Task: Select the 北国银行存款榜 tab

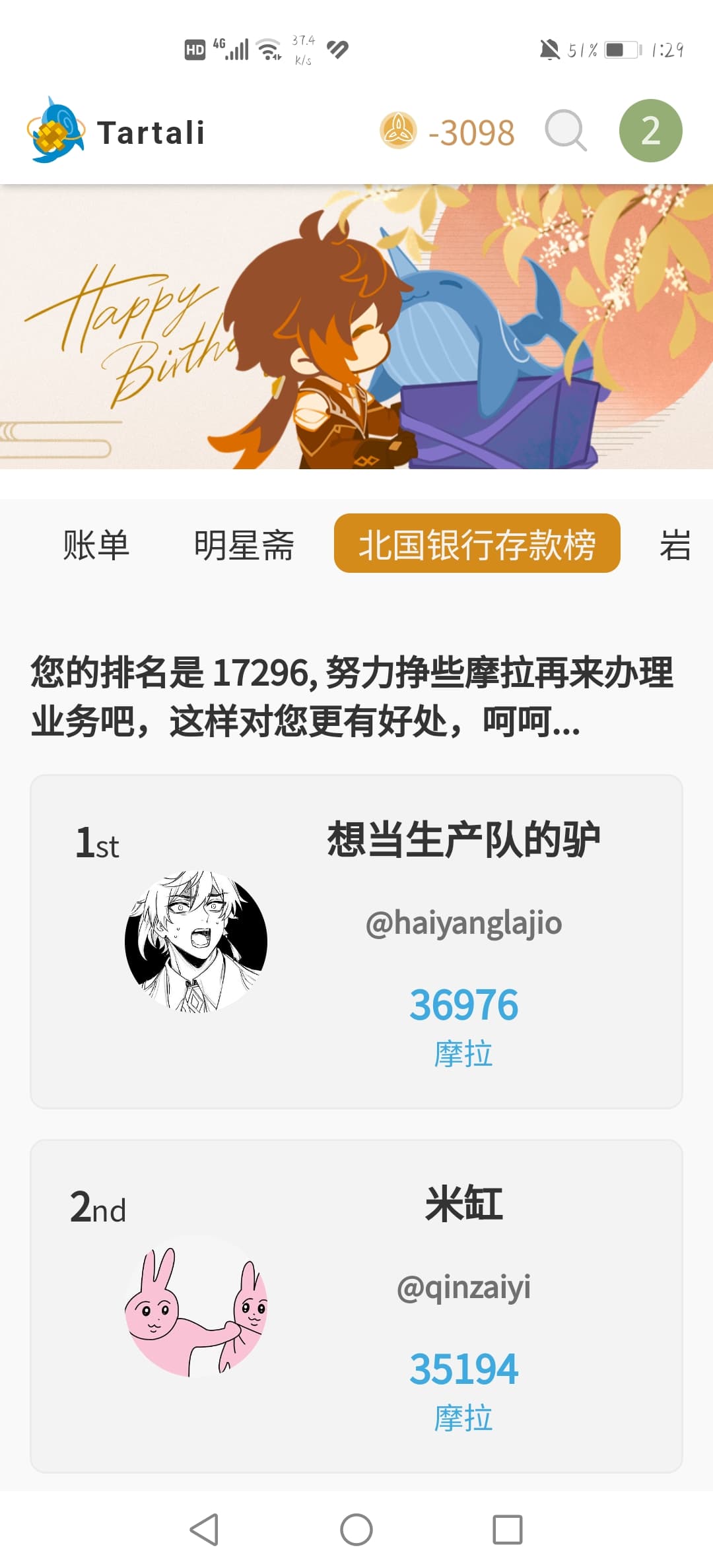Action: tap(477, 543)
